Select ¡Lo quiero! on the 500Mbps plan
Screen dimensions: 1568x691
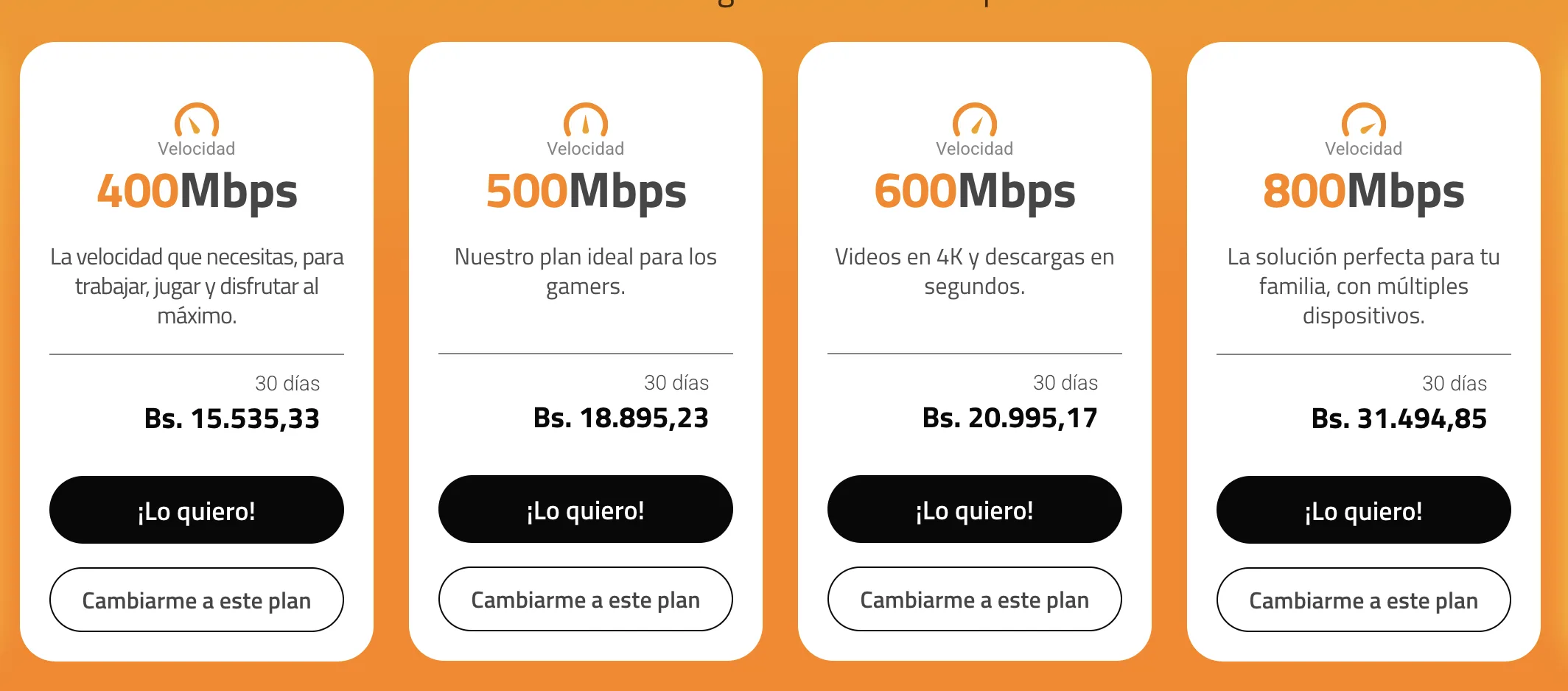(586, 509)
